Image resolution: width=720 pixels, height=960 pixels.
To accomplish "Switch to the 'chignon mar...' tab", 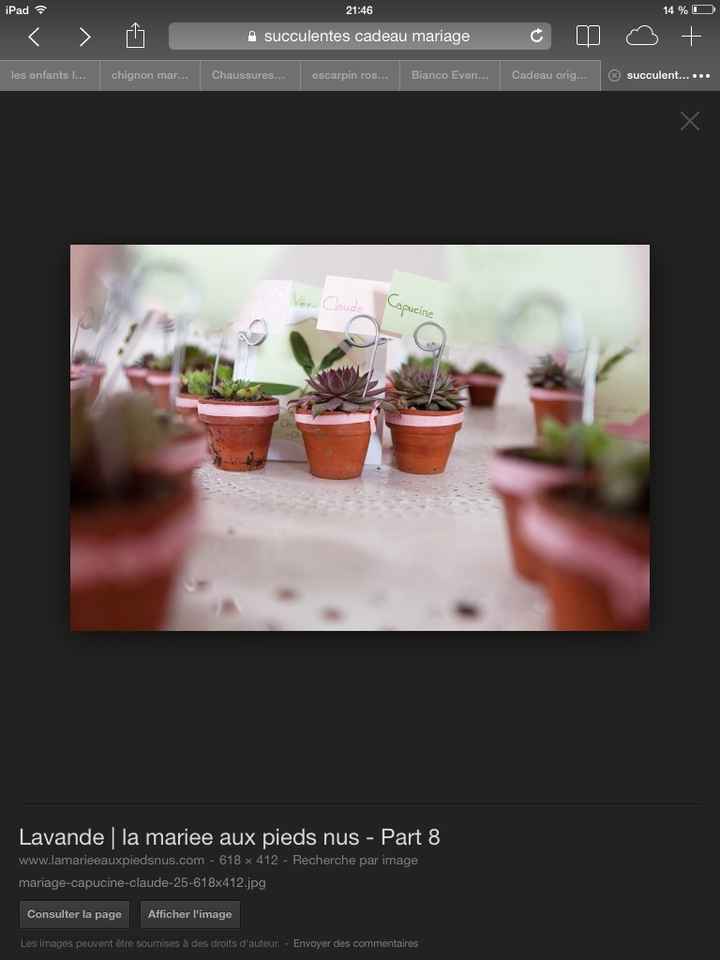I will point(150,75).
